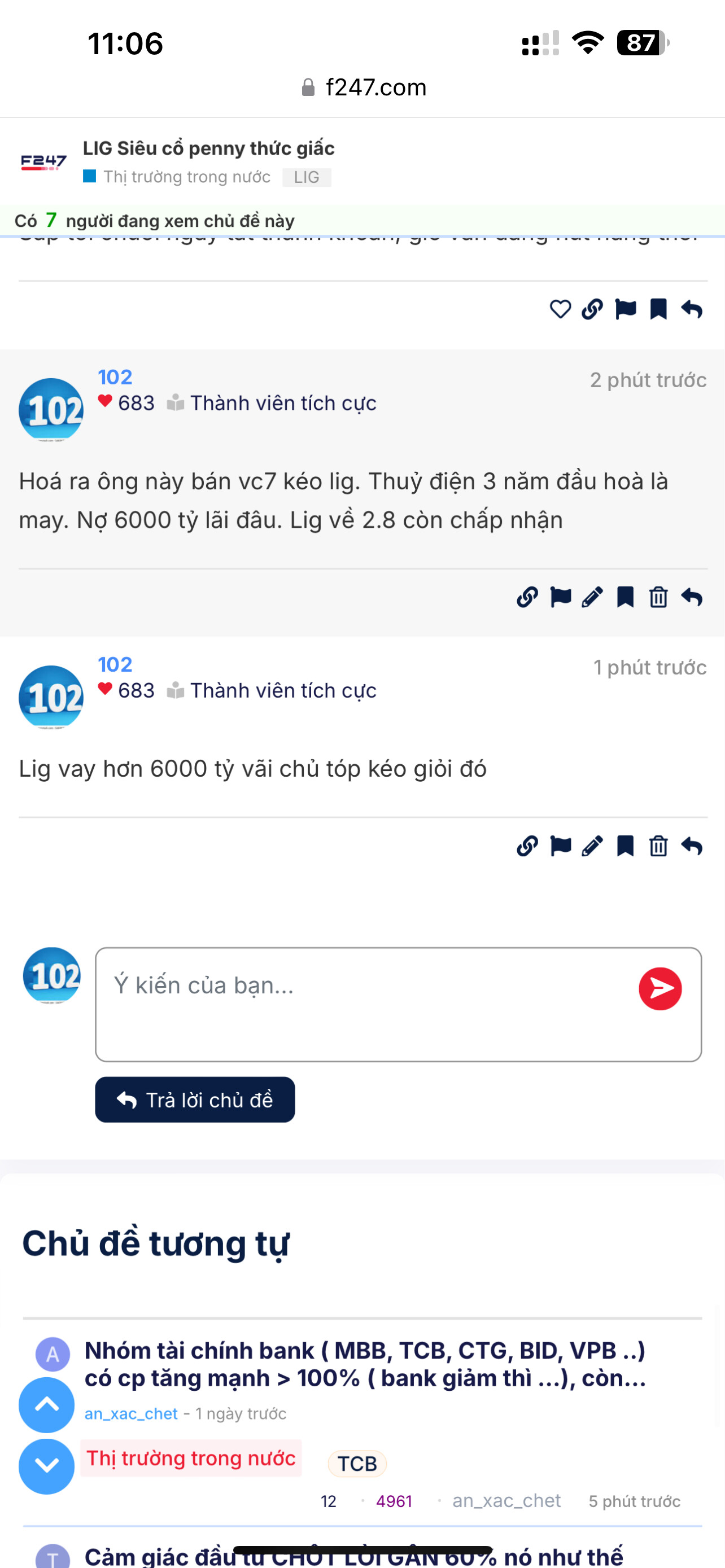Reply to the post from 1 phút trước
Image resolution: width=725 pixels, height=1568 pixels.
click(692, 846)
